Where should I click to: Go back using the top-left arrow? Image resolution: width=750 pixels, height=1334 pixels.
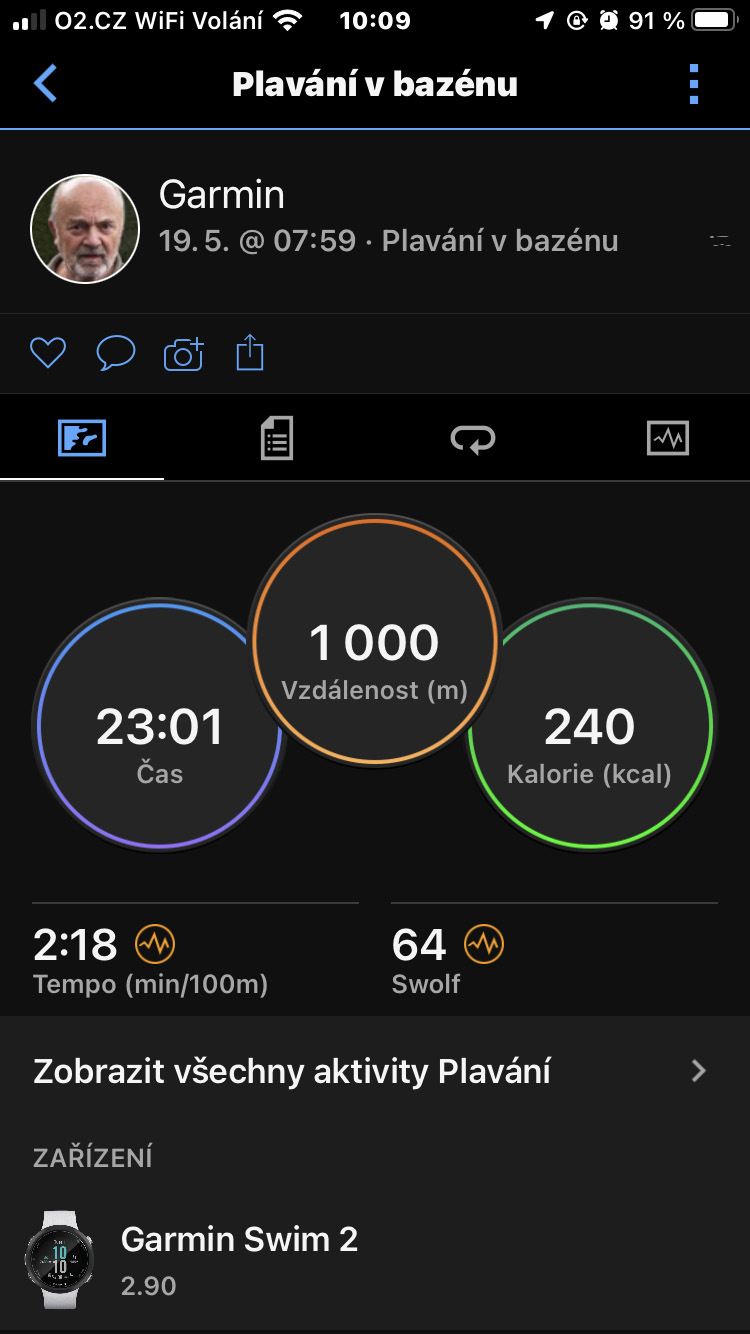pos(45,84)
